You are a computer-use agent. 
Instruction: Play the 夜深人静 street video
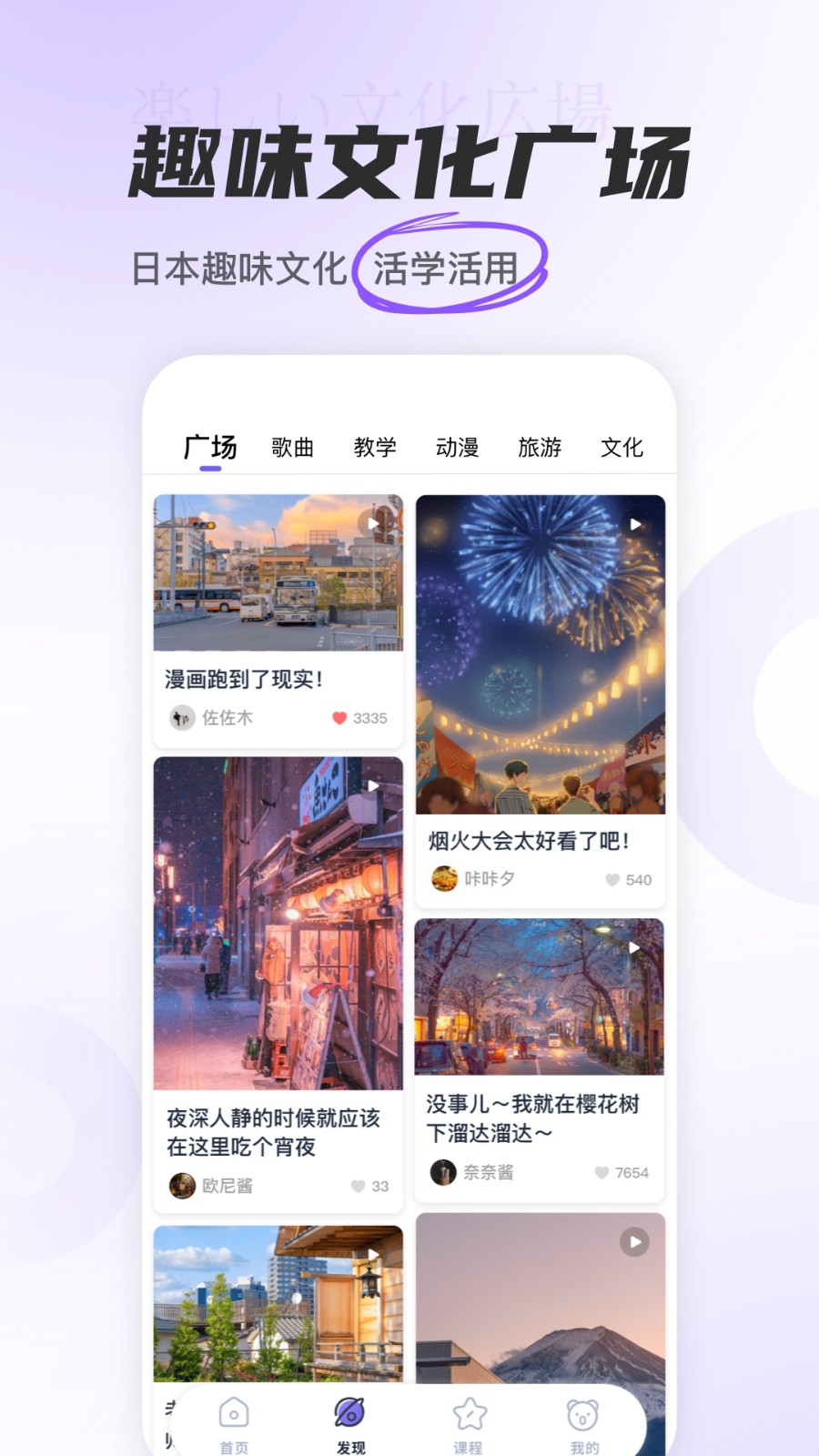373,788
